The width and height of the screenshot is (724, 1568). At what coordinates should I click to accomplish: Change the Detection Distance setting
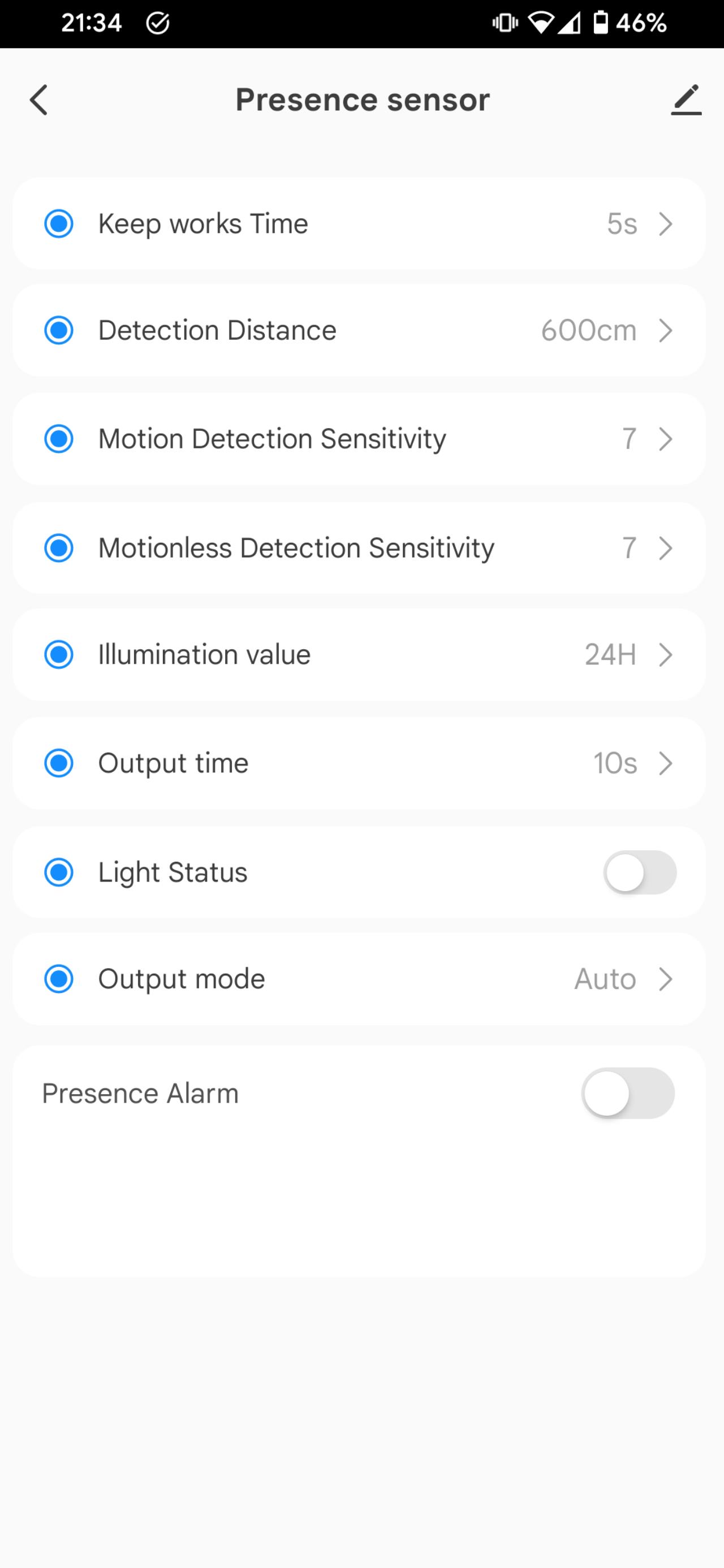[358, 331]
